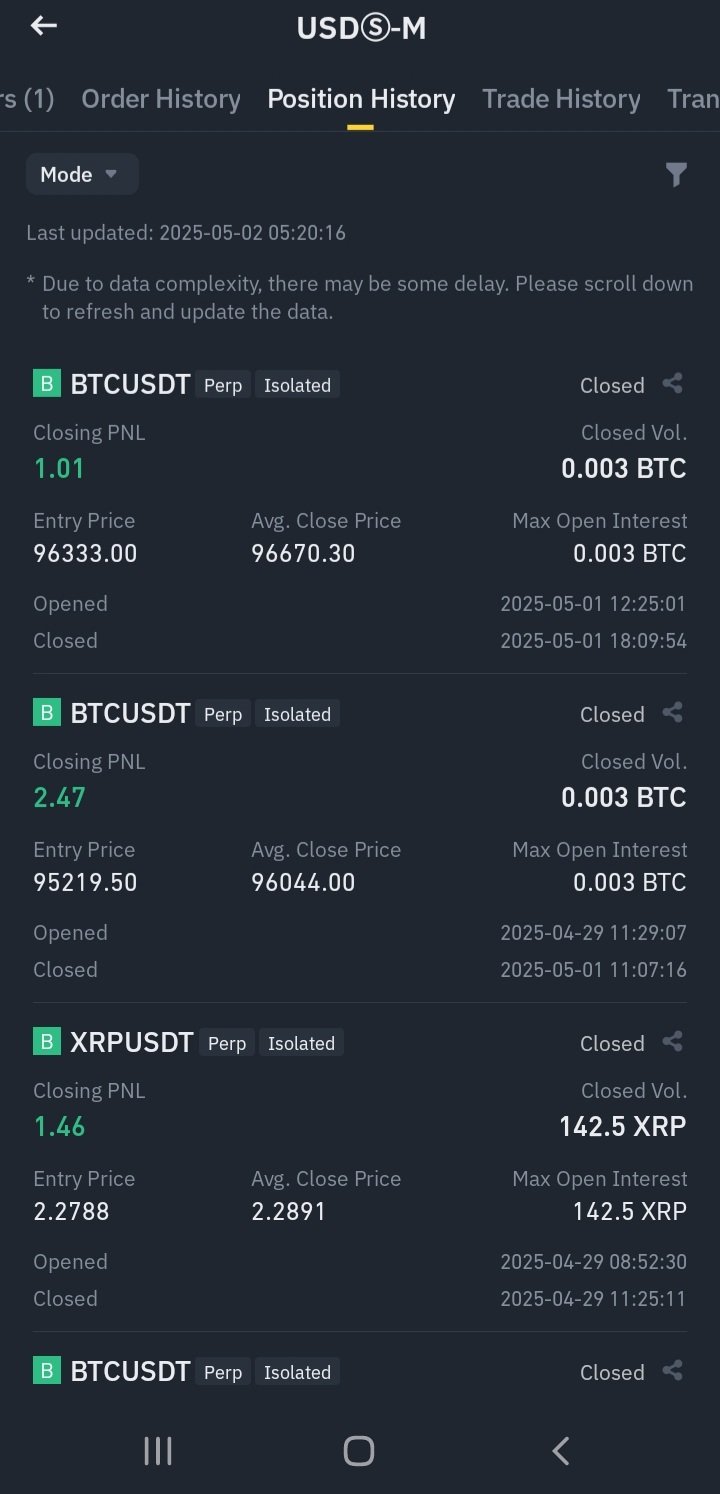
Task: Open the filter funnel icon
Action: pos(677,175)
